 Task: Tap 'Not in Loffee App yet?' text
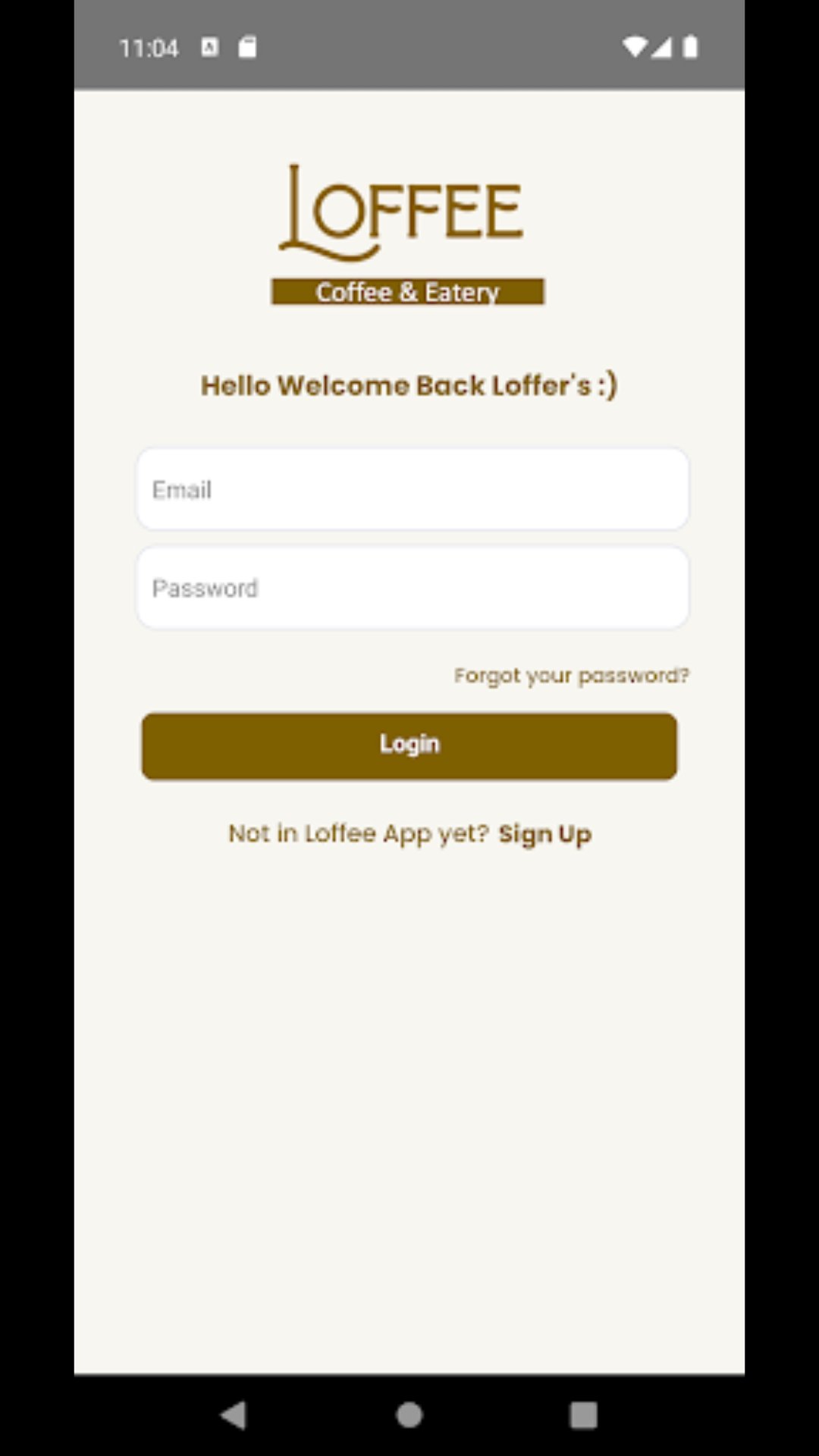tap(358, 833)
